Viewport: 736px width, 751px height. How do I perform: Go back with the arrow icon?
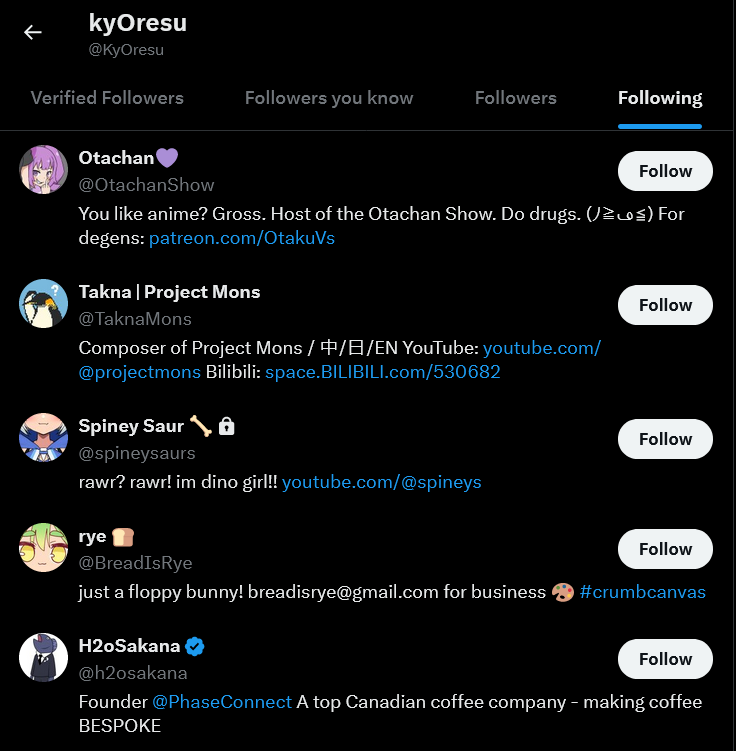coord(33,32)
